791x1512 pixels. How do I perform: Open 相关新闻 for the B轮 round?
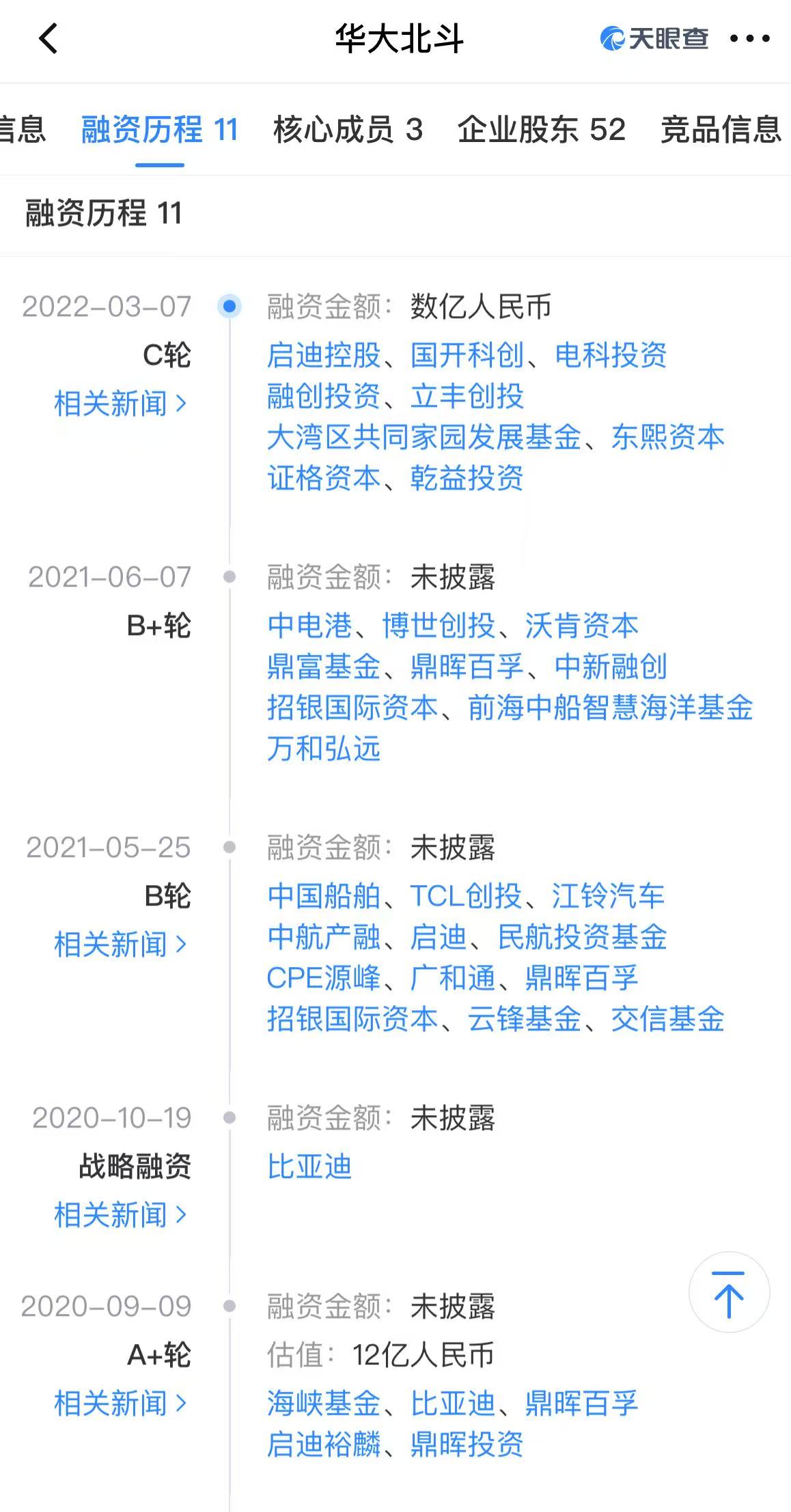(120, 944)
